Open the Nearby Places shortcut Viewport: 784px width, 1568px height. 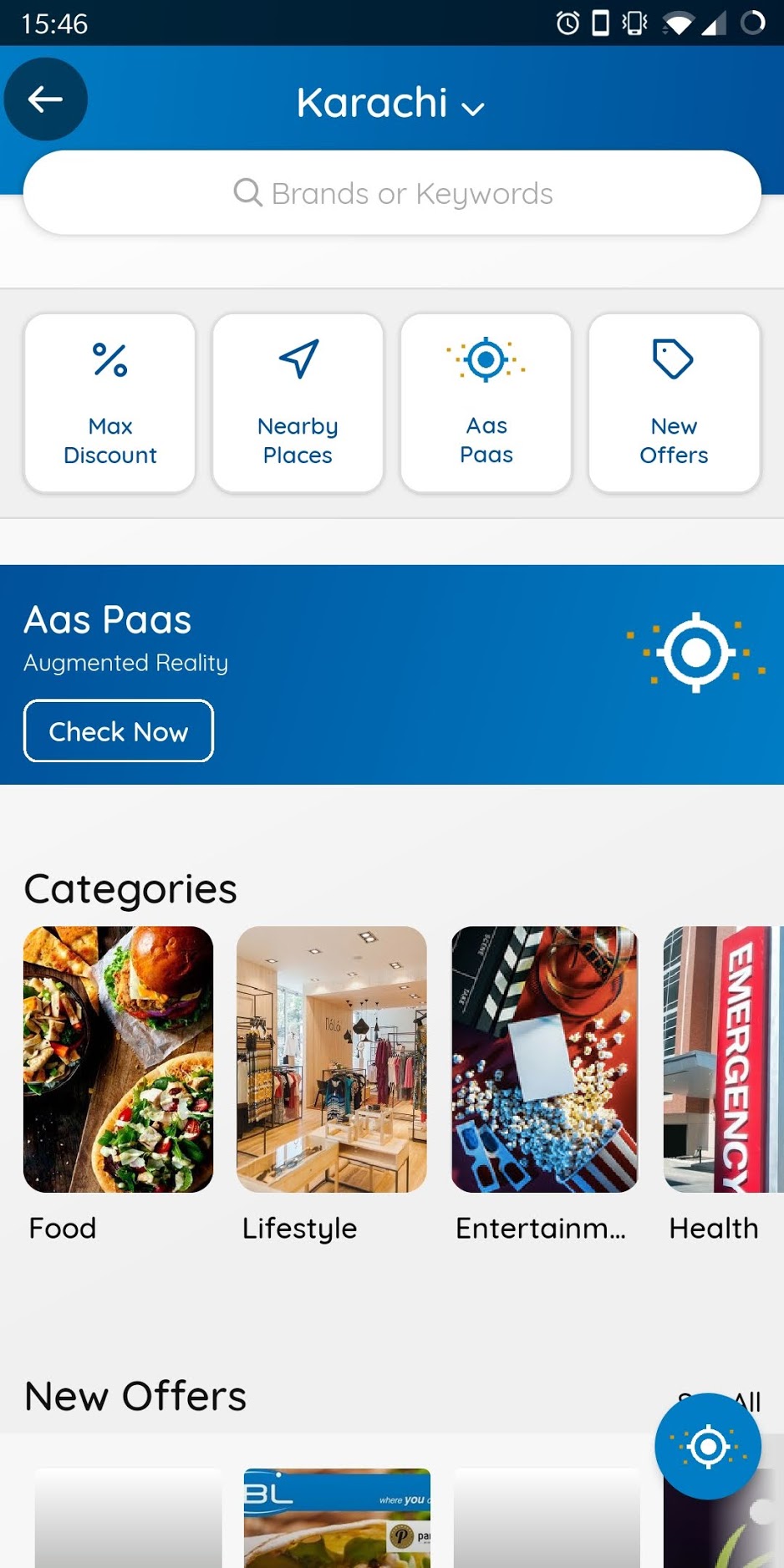(x=298, y=403)
